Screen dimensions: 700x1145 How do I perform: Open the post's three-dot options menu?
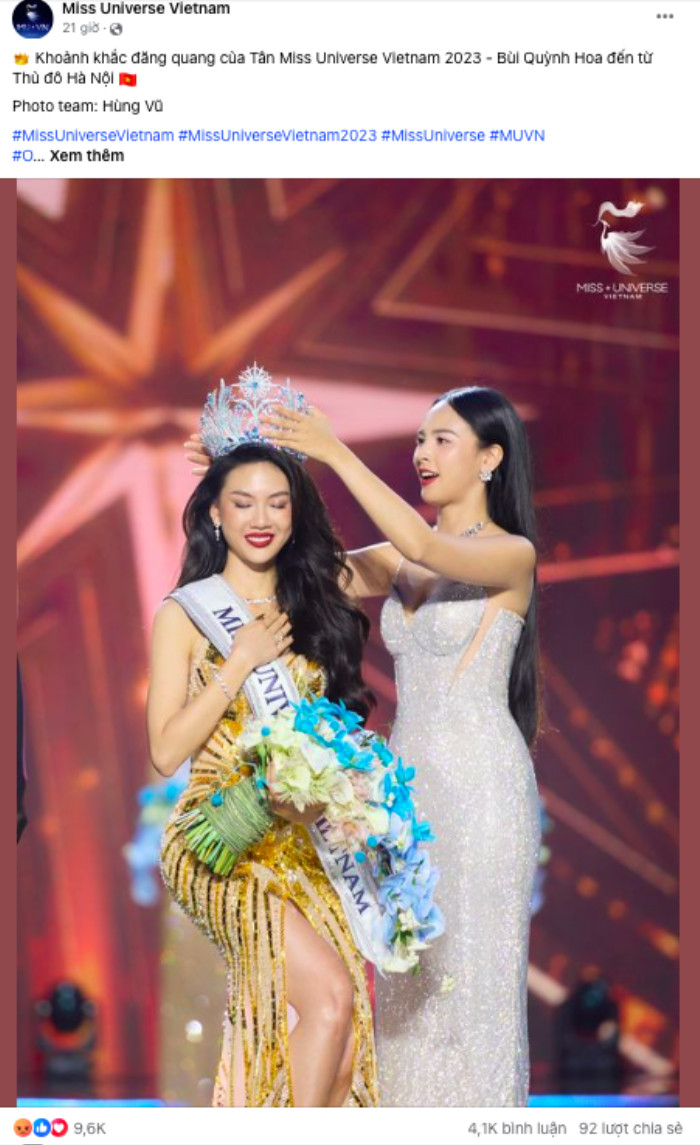point(665,16)
